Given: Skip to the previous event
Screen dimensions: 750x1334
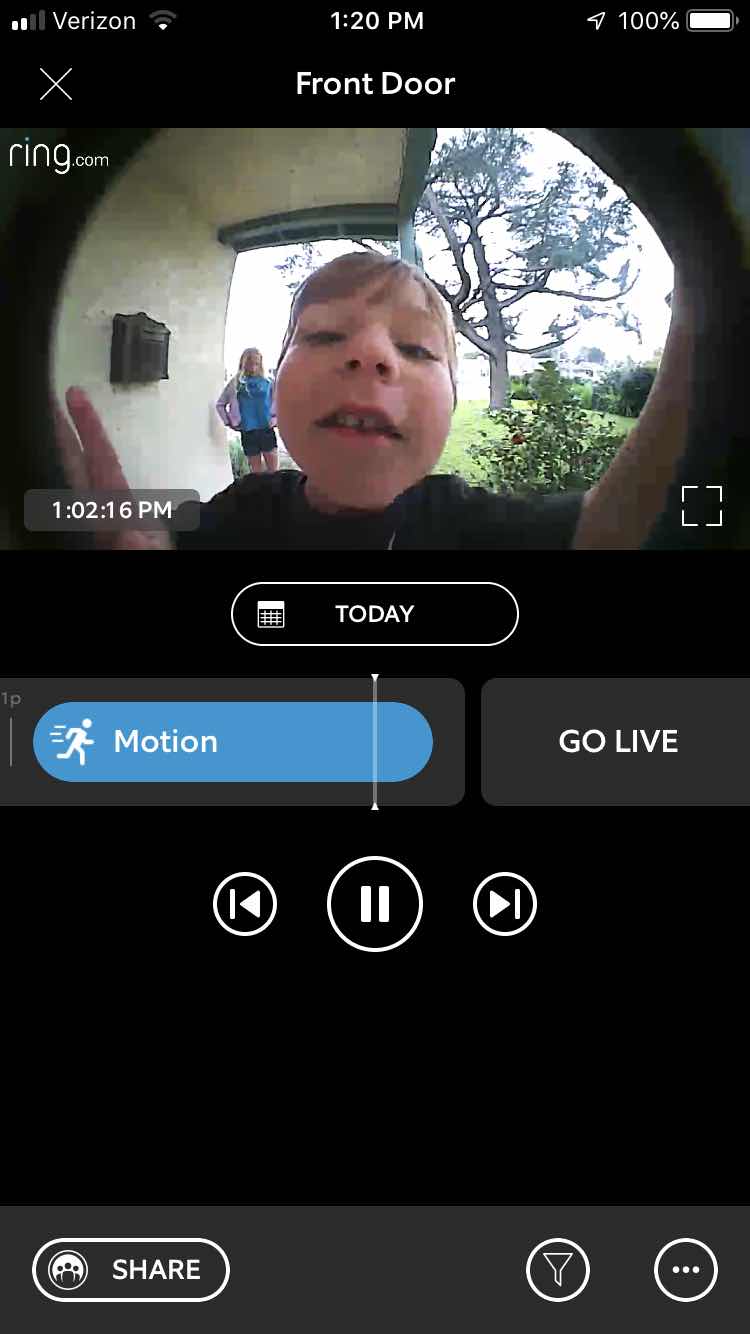Looking at the screenshot, I should 245,904.
